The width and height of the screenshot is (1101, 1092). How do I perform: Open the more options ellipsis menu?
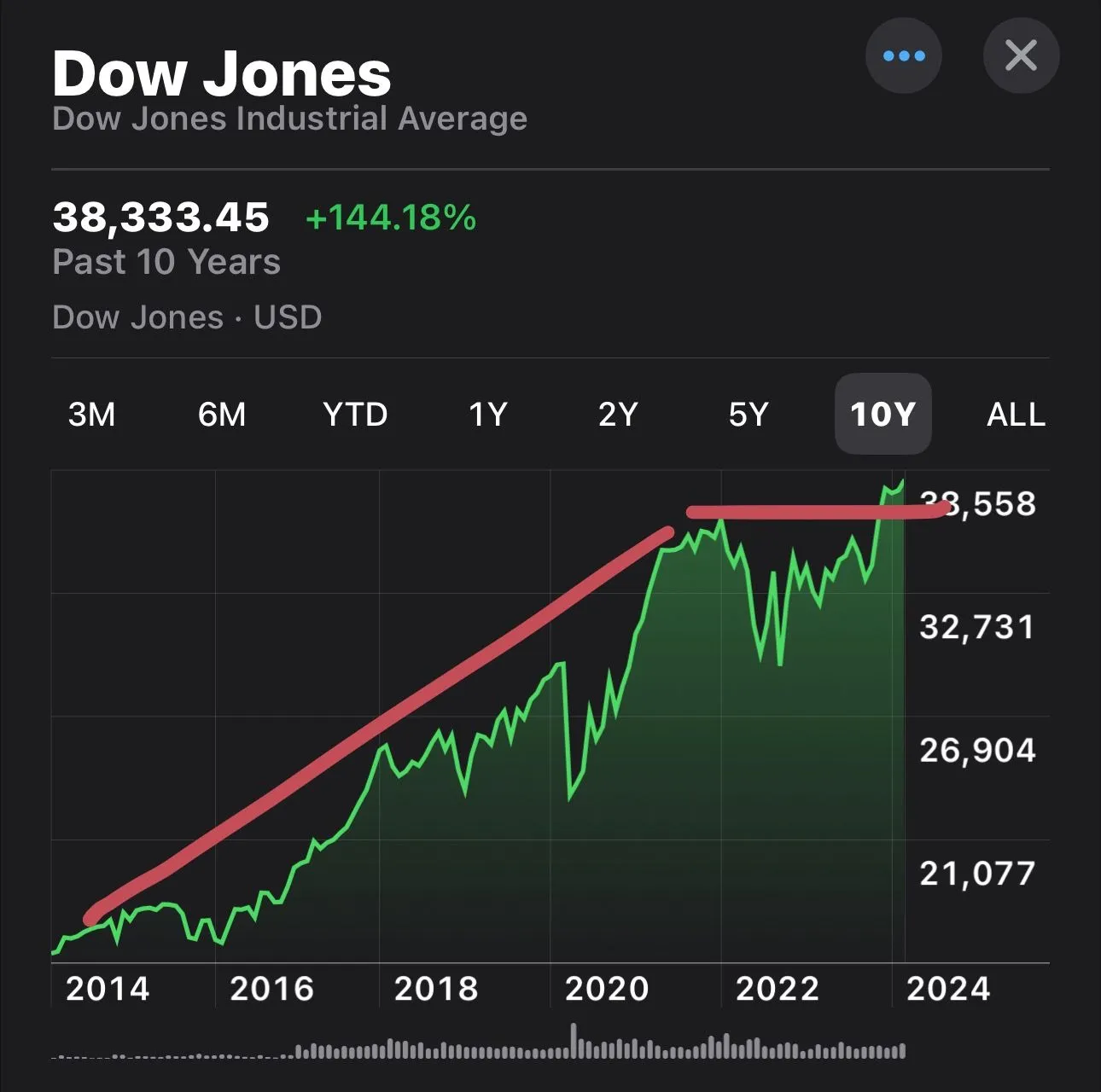coord(903,55)
